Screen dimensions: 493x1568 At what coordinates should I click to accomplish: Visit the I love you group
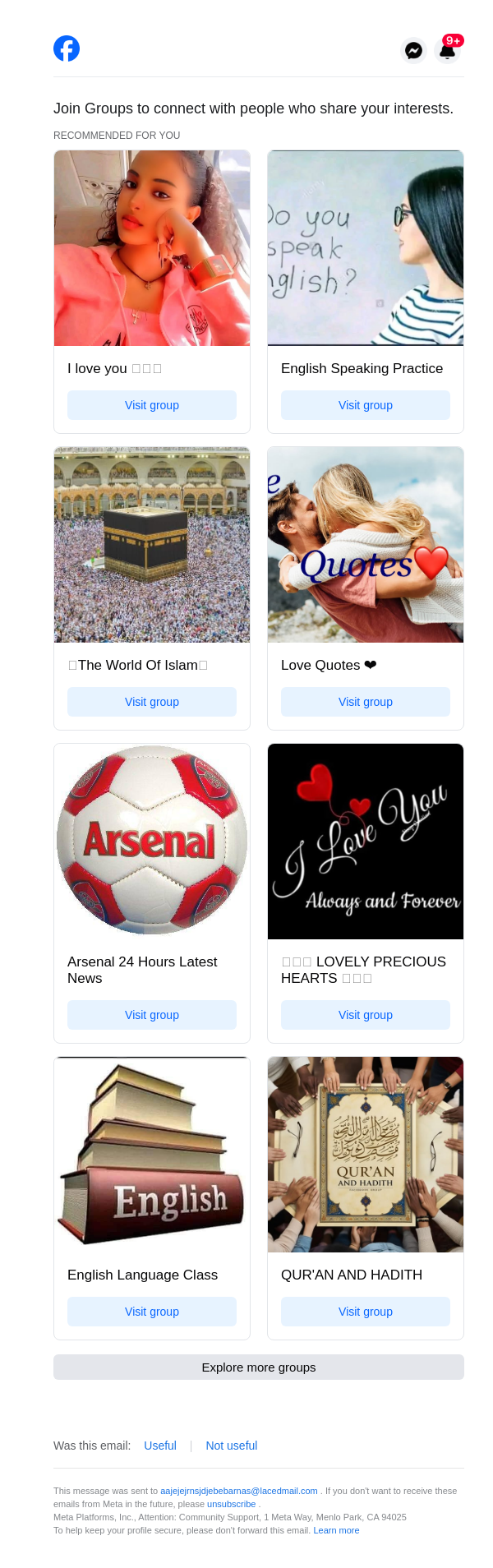click(152, 405)
